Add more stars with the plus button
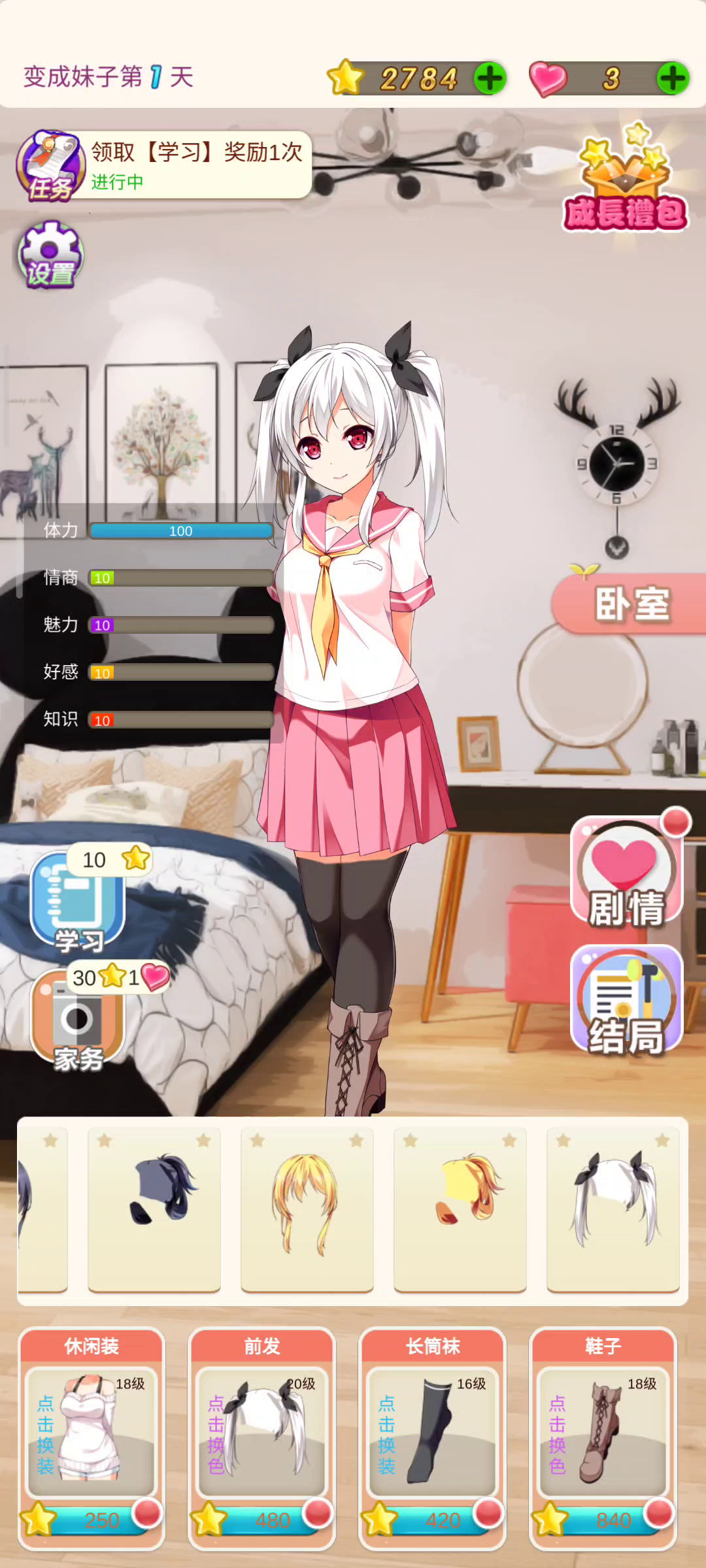 [490, 79]
